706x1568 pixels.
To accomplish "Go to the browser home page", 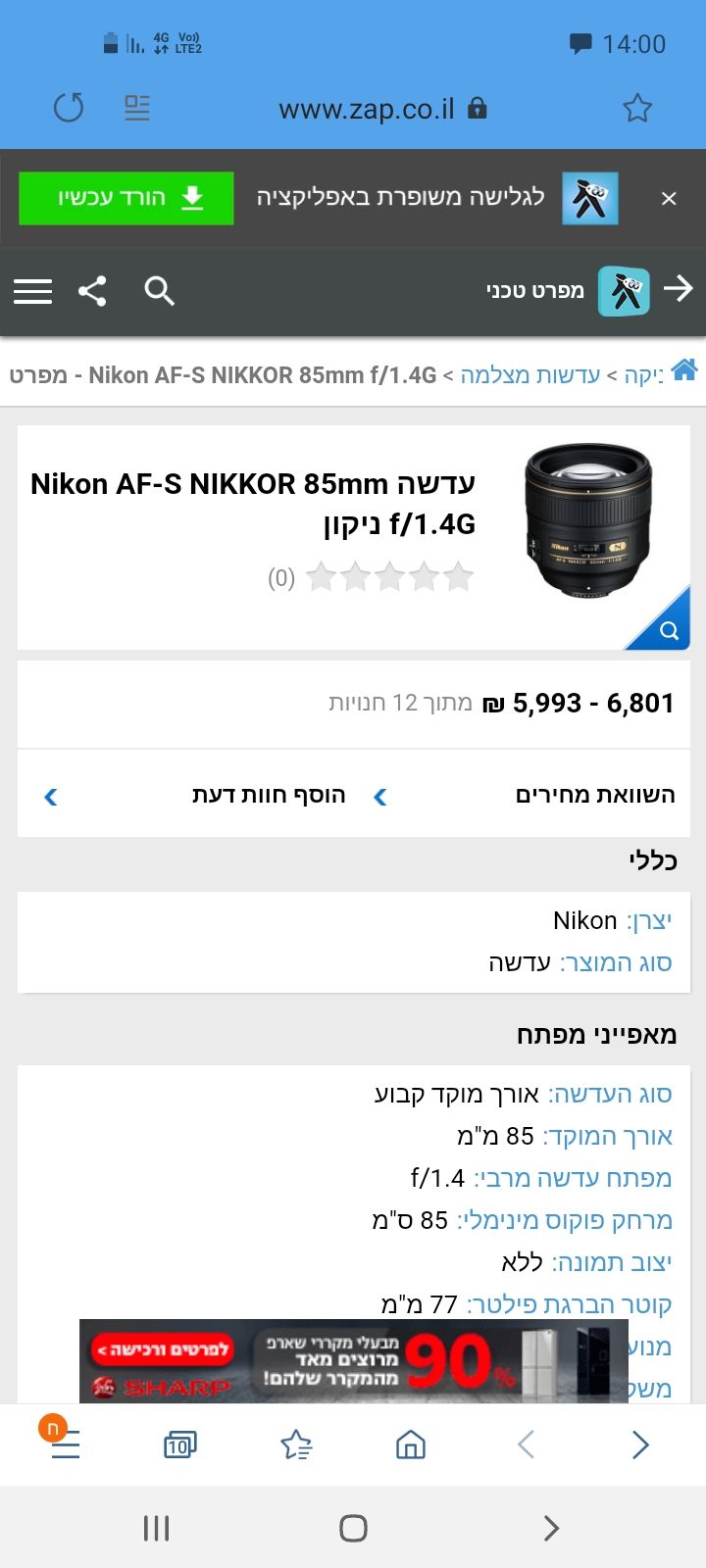I will click(x=410, y=1445).
